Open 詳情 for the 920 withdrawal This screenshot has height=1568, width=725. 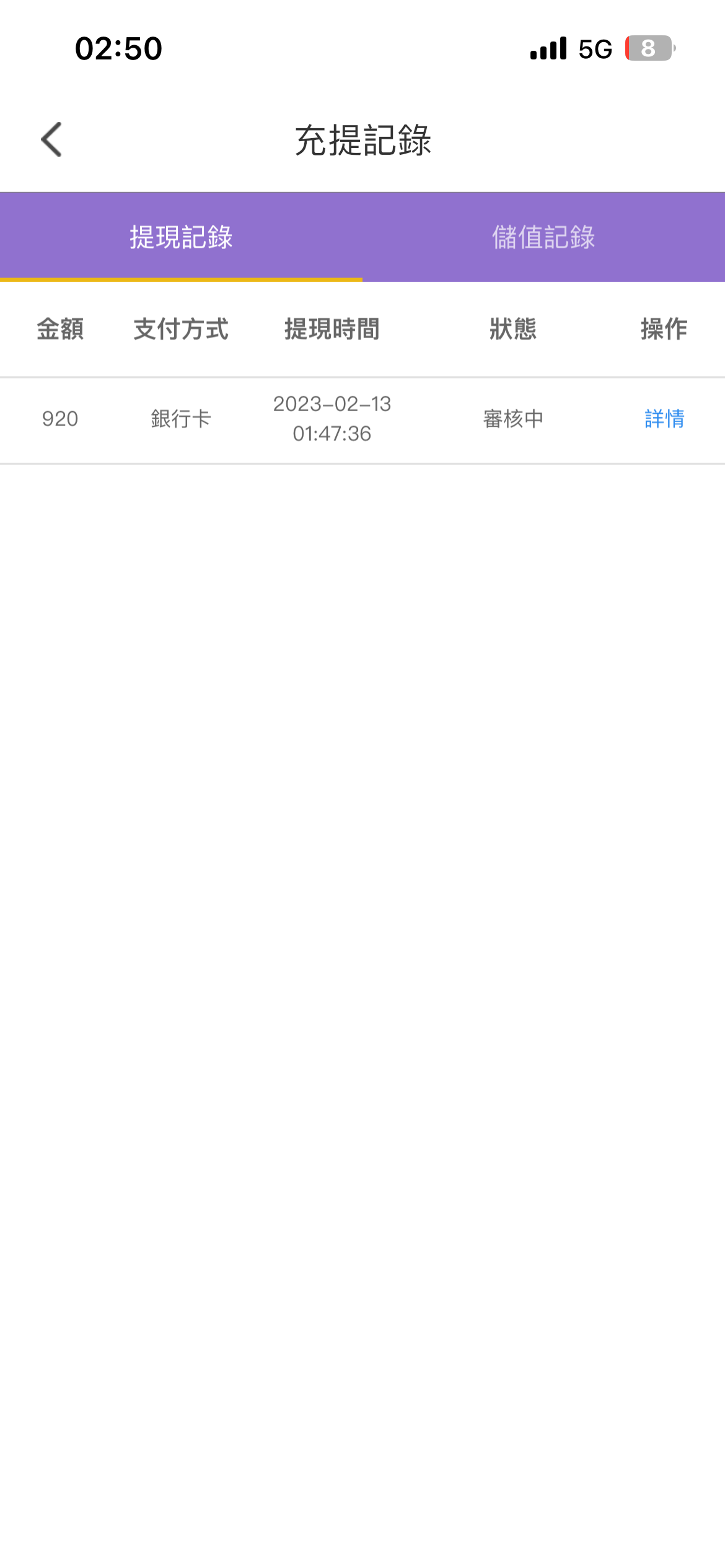click(664, 419)
